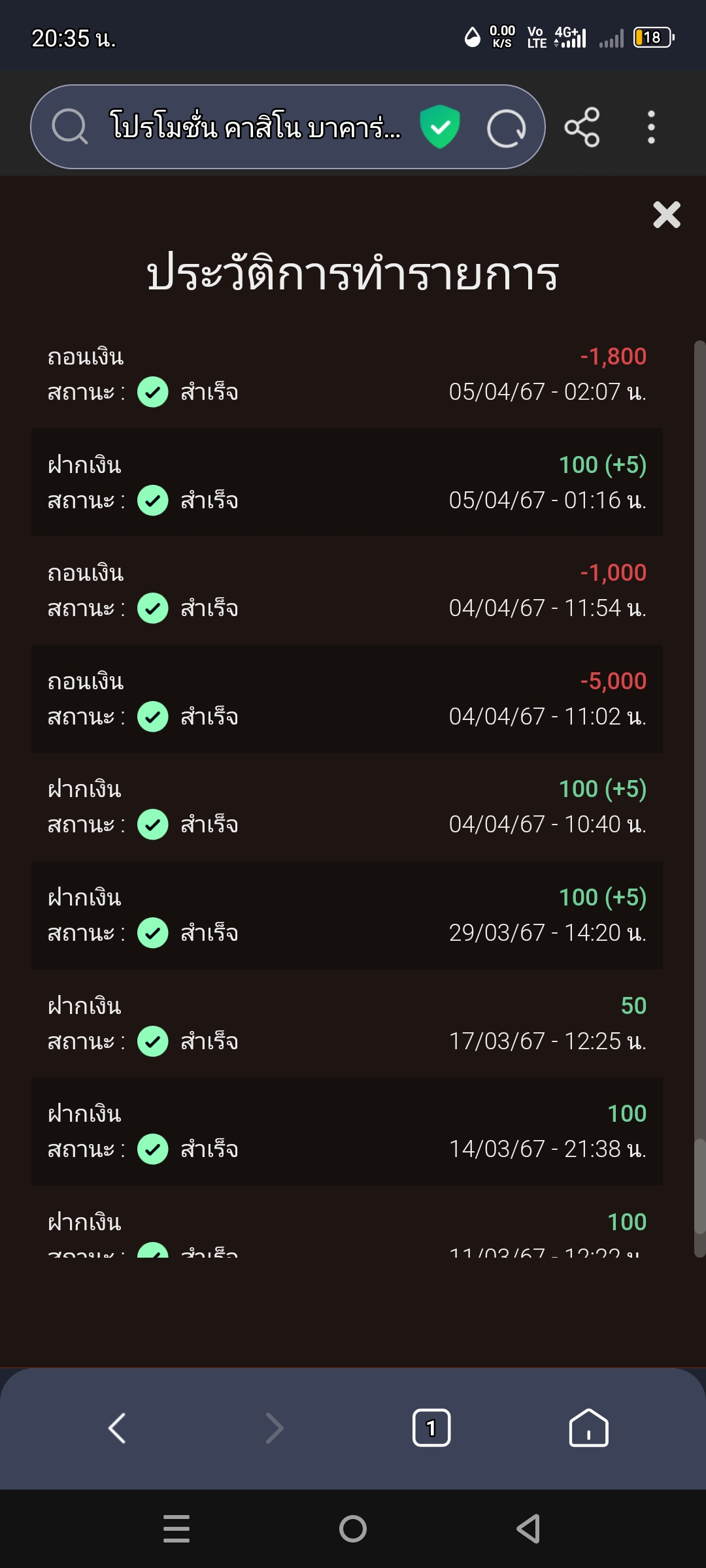Viewport: 706px width, 1568px height.
Task: Reload the page
Action: point(507,127)
